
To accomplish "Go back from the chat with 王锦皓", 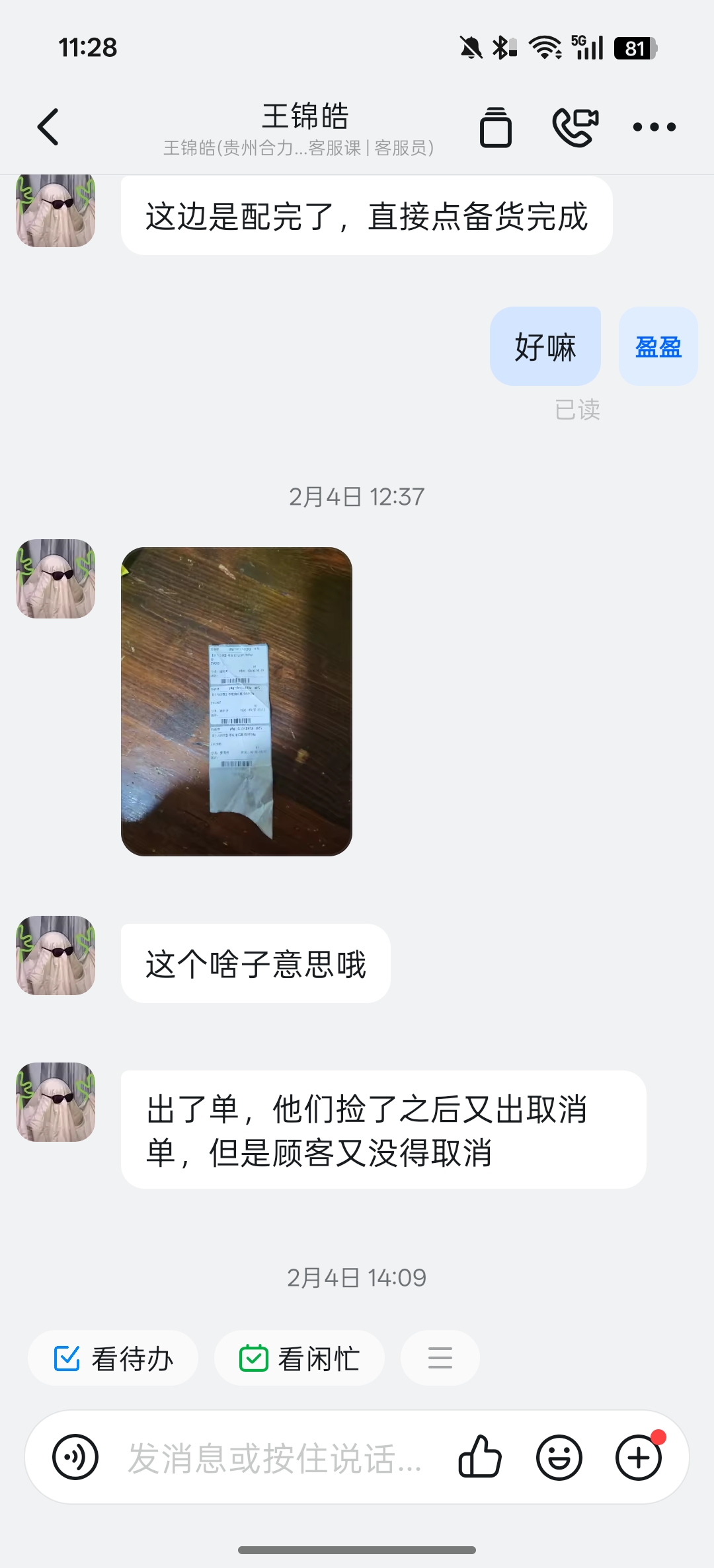I will pos(48,127).
